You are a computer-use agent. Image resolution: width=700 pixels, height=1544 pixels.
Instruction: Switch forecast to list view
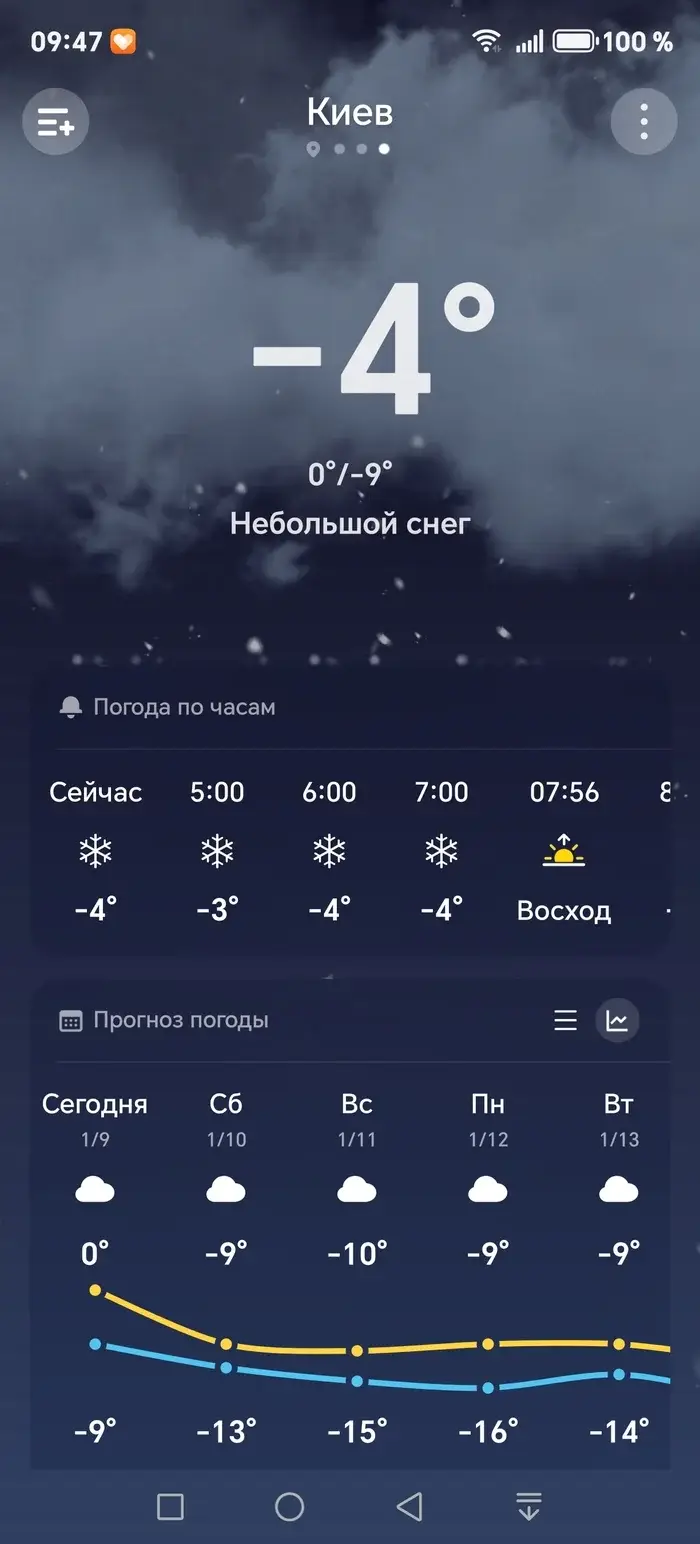[x=566, y=1020]
